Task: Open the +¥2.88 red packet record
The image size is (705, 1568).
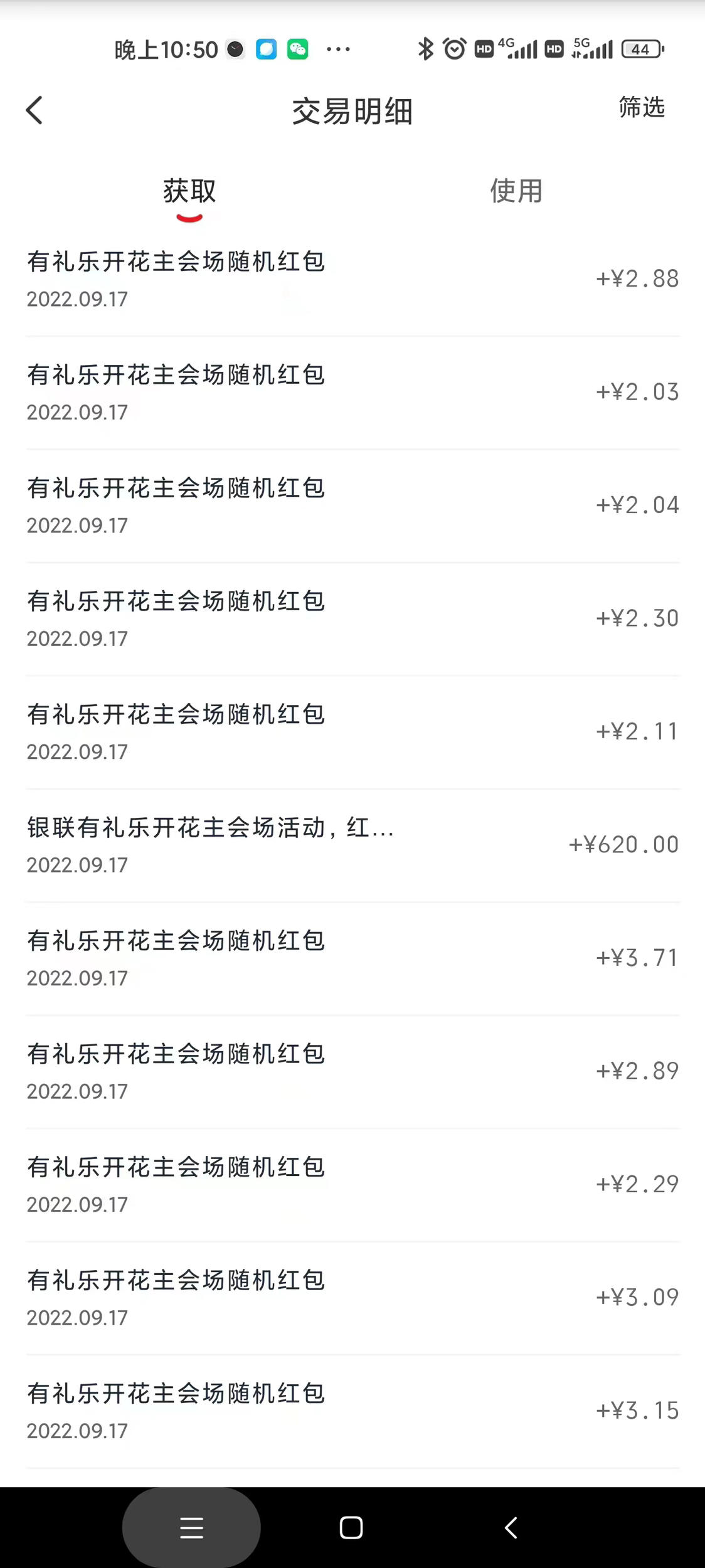Action: 352,279
